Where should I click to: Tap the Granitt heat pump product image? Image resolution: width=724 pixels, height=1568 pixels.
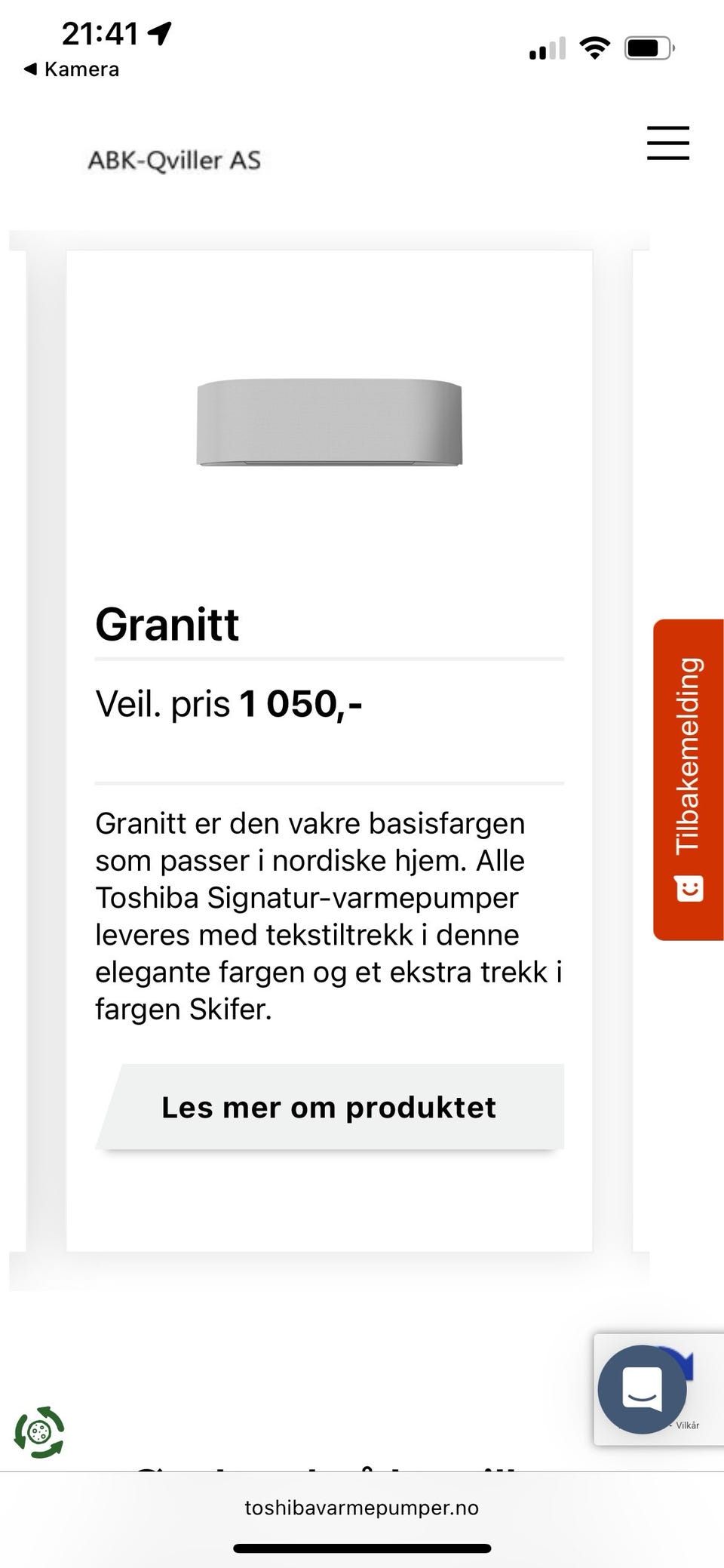(330, 423)
